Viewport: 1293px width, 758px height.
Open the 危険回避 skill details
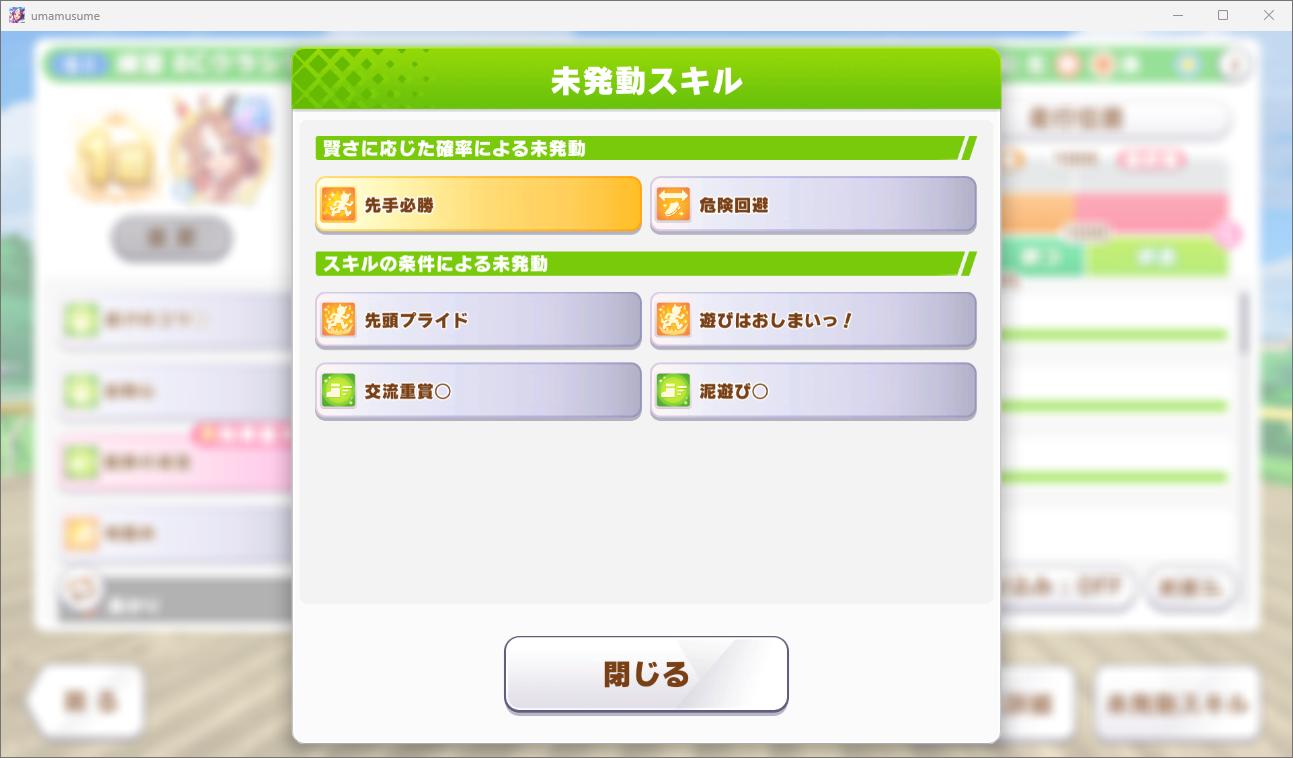[x=813, y=205]
